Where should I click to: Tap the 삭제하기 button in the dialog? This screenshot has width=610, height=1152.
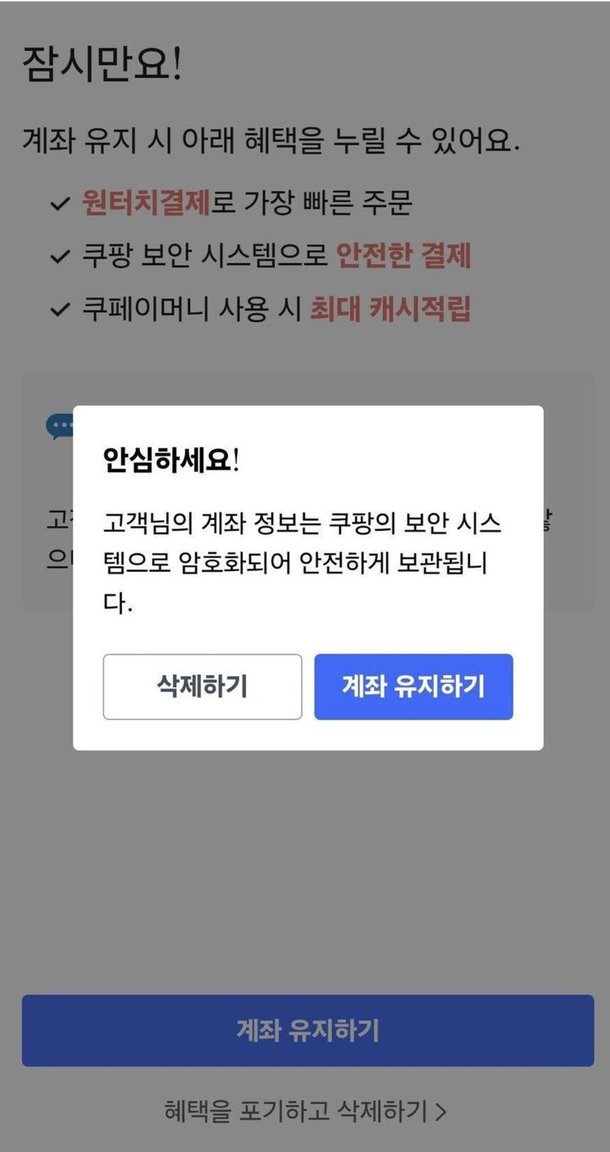point(202,687)
